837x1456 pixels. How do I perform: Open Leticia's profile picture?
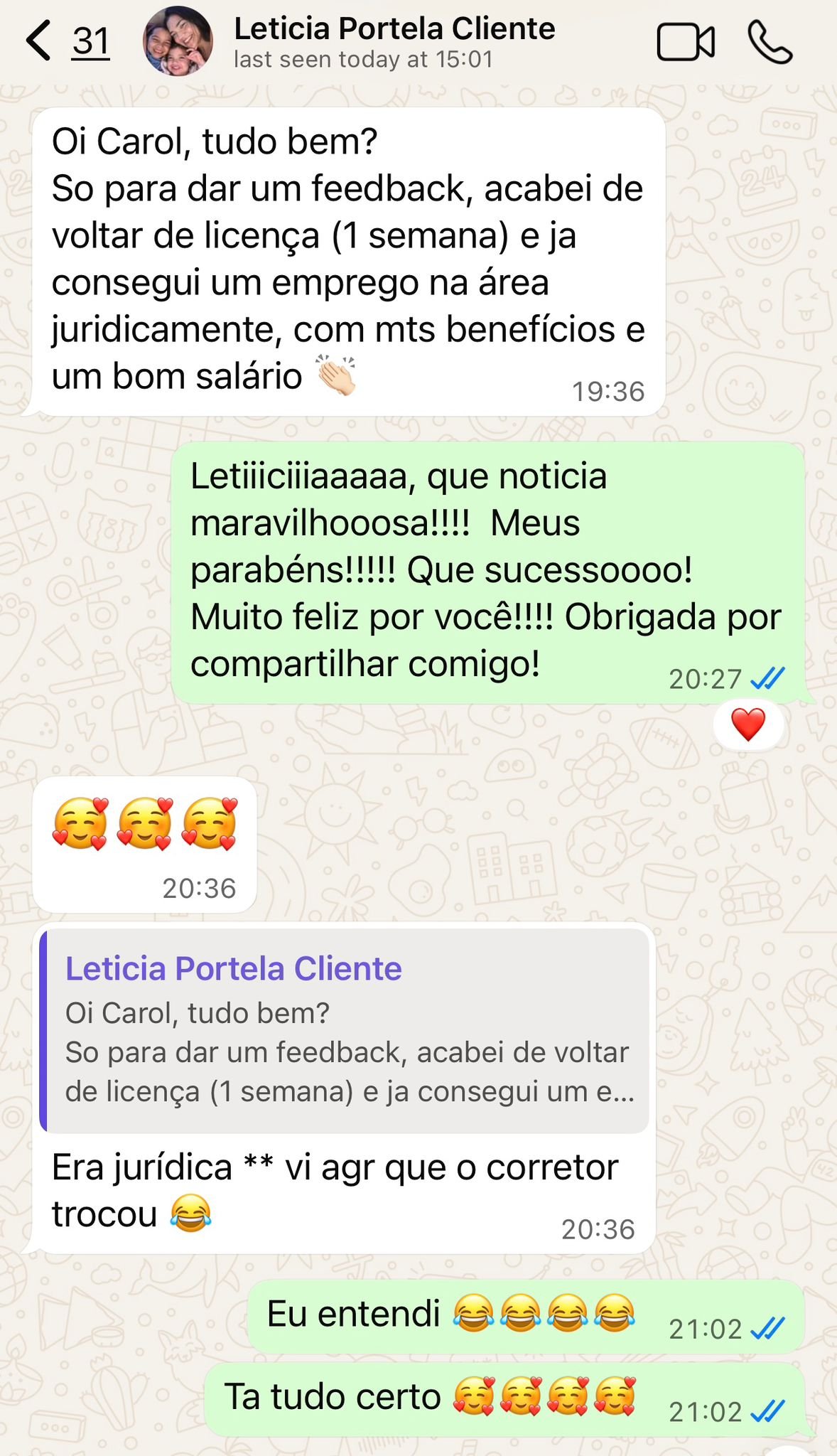[x=178, y=41]
